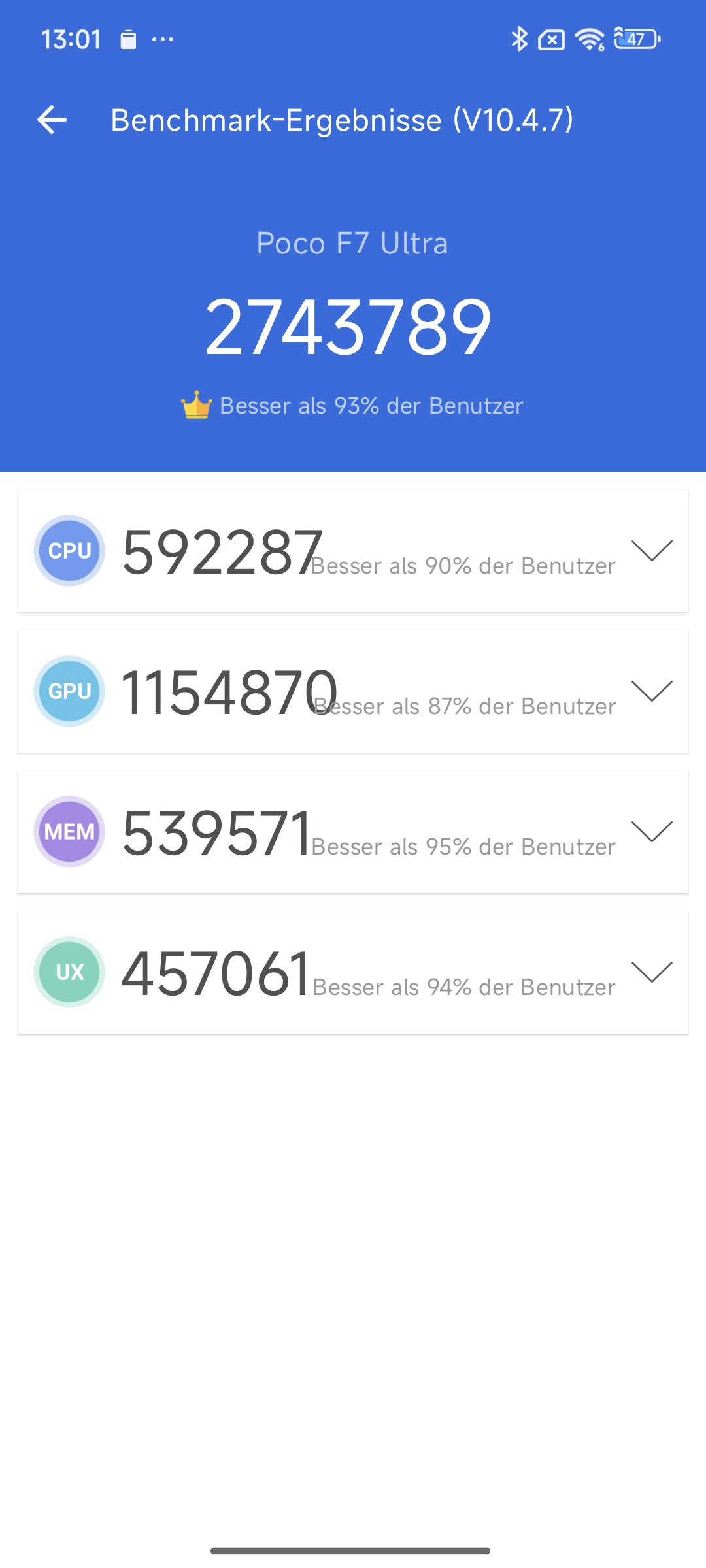Expand the UX score details
Image resolution: width=706 pixels, height=1568 pixels.
coord(652,972)
